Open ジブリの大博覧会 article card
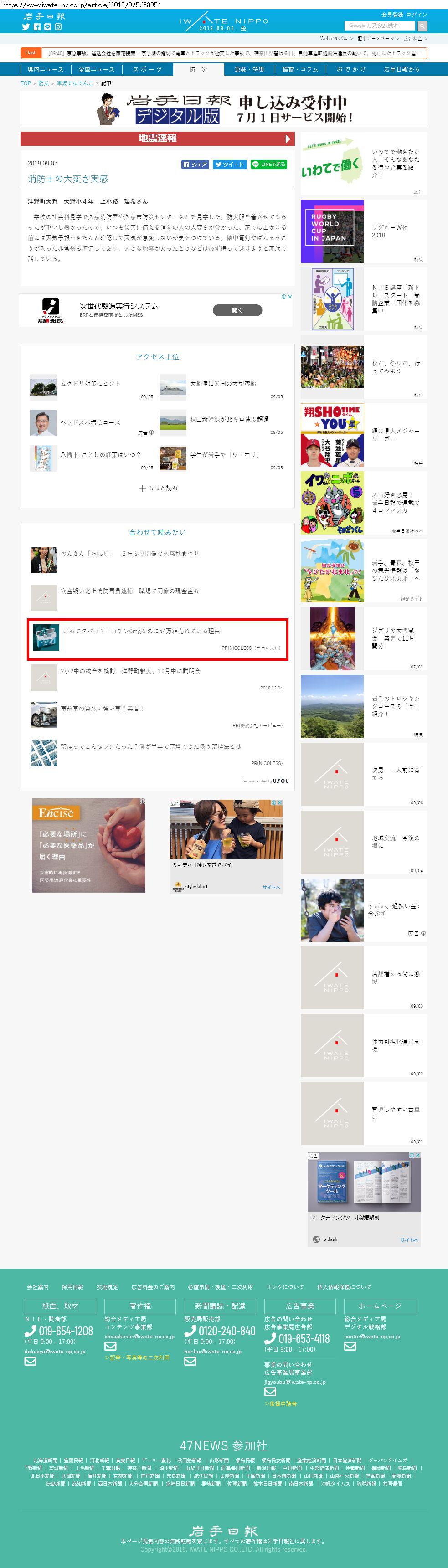Image resolution: width=448 pixels, height=1568 pixels. tap(363, 638)
